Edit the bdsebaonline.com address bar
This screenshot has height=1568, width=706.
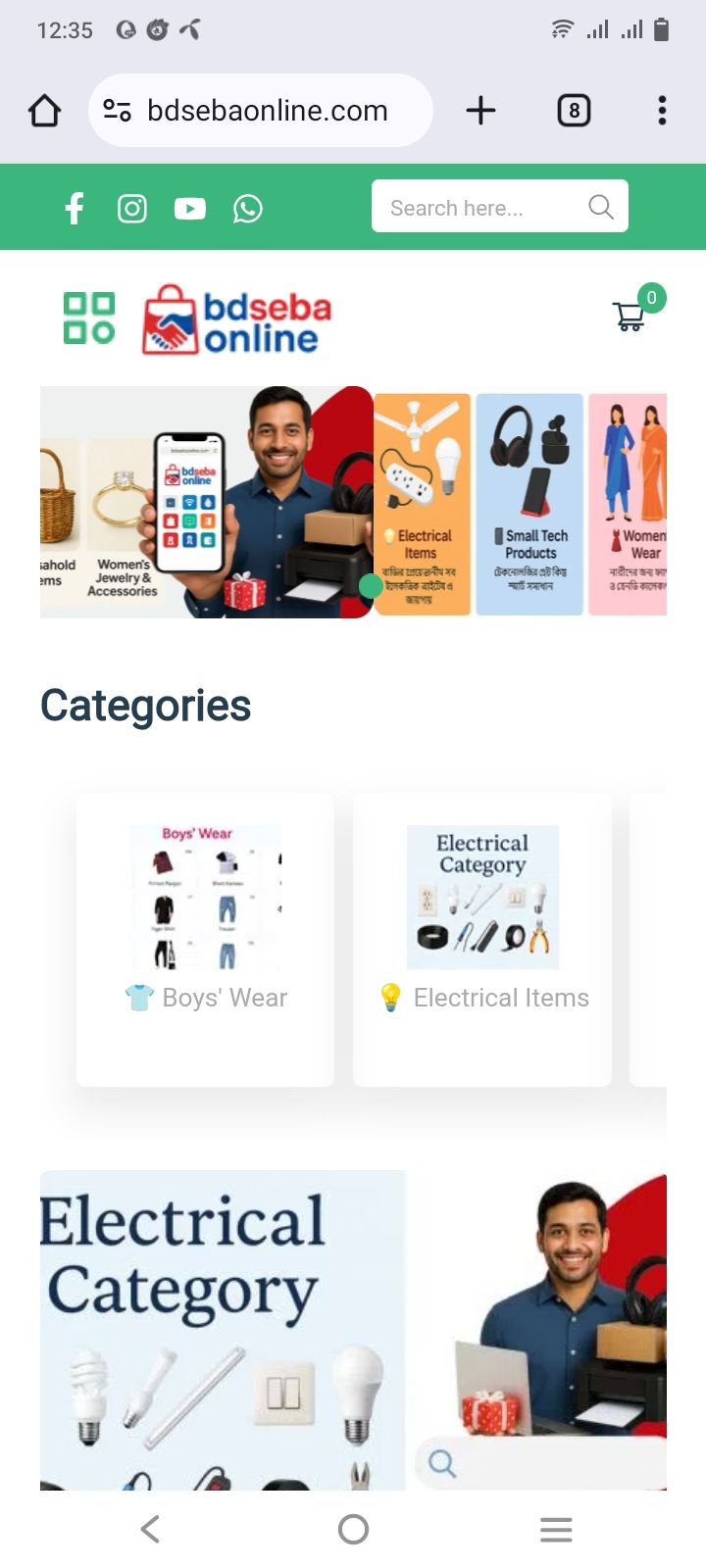[x=267, y=111]
